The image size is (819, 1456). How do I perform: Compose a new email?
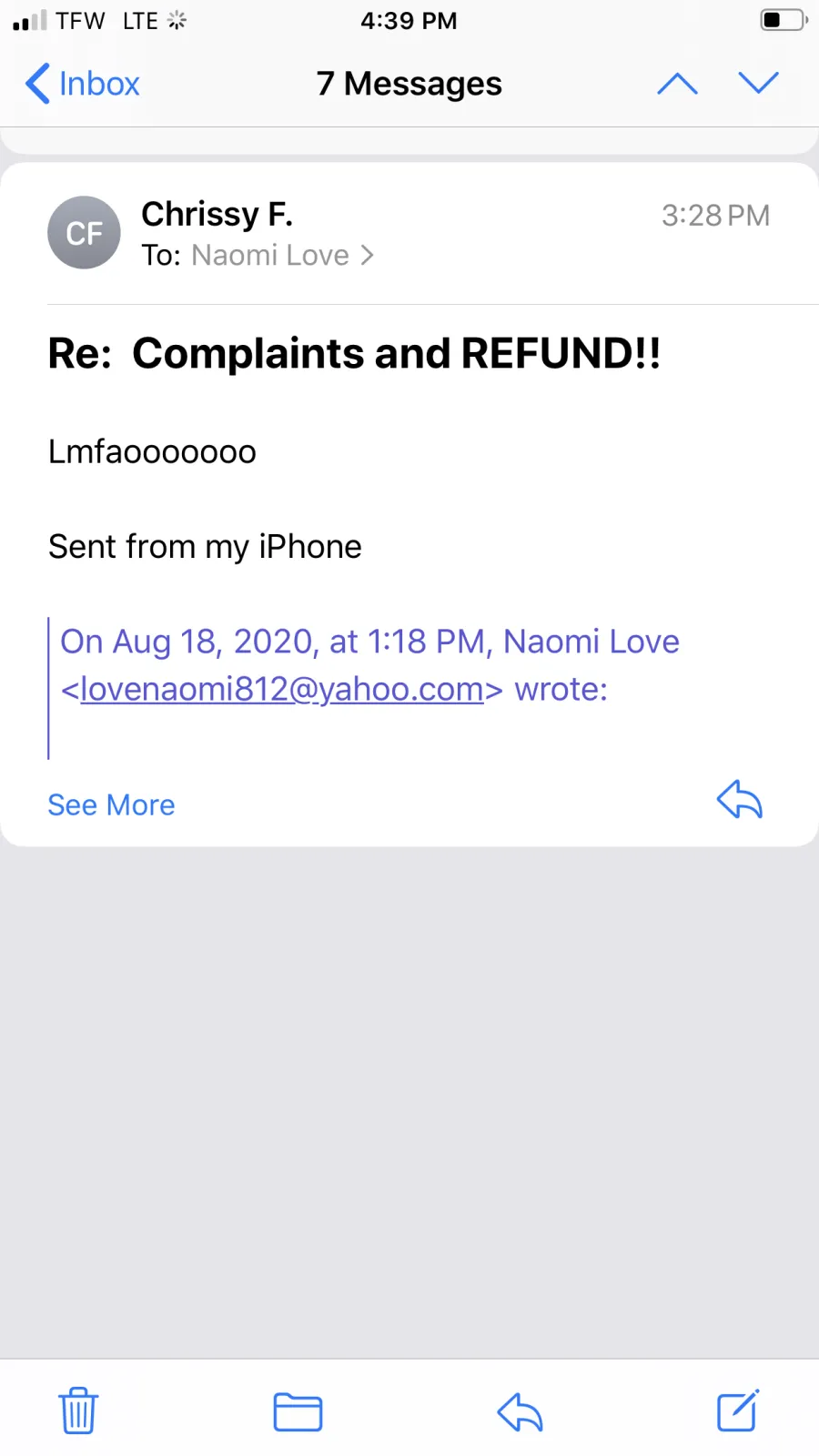pyautogui.click(x=738, y=1410)
